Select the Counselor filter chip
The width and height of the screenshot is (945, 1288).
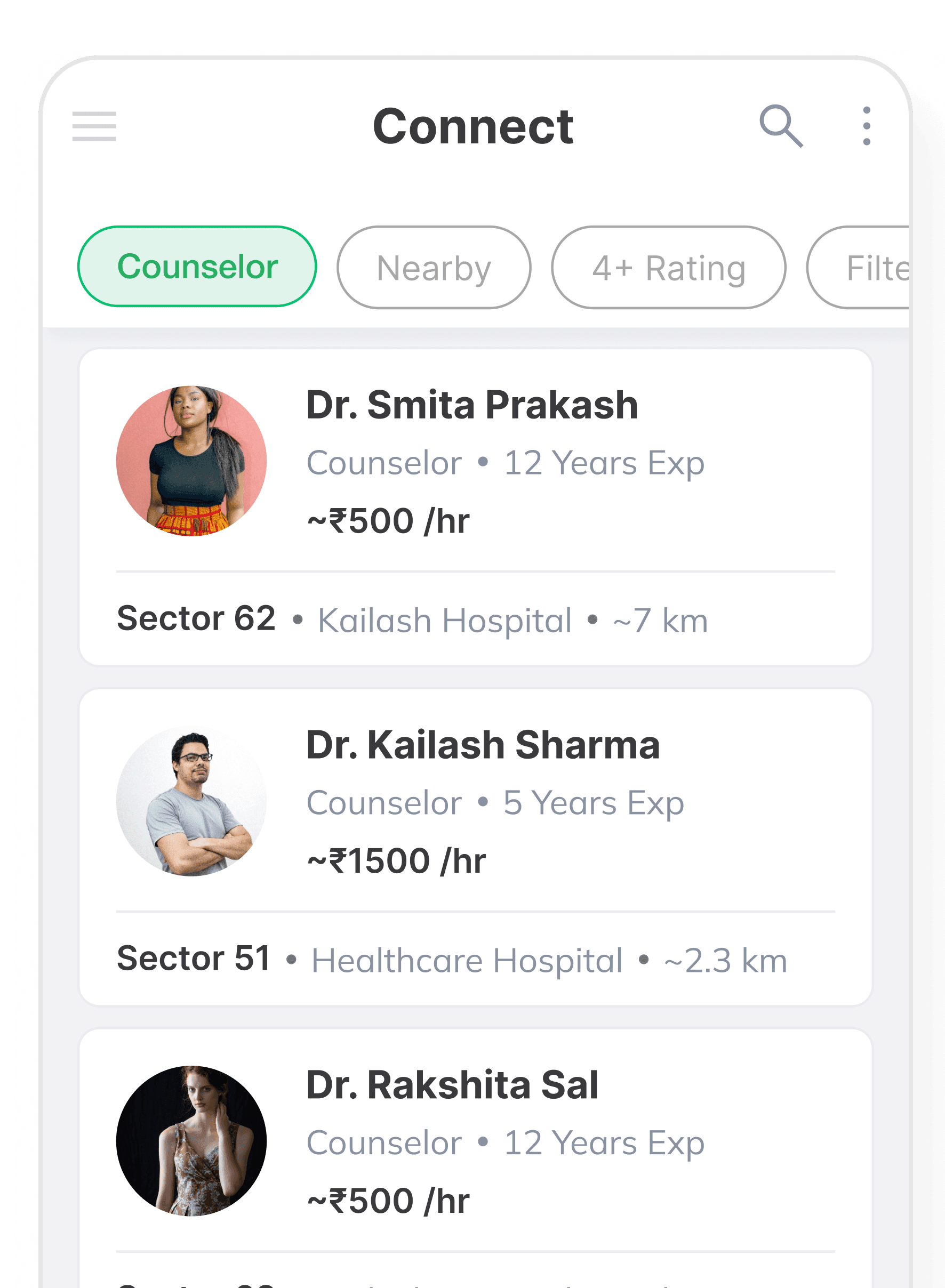(x=197, y=267)
